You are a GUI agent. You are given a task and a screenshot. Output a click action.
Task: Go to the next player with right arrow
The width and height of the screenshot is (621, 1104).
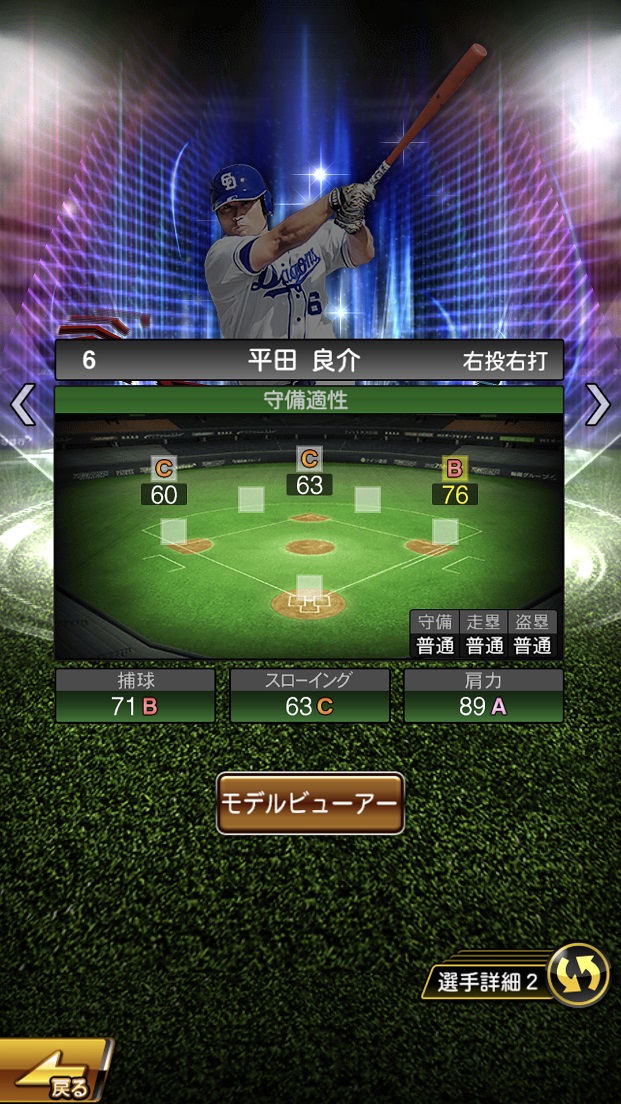[x=597, y=405]
